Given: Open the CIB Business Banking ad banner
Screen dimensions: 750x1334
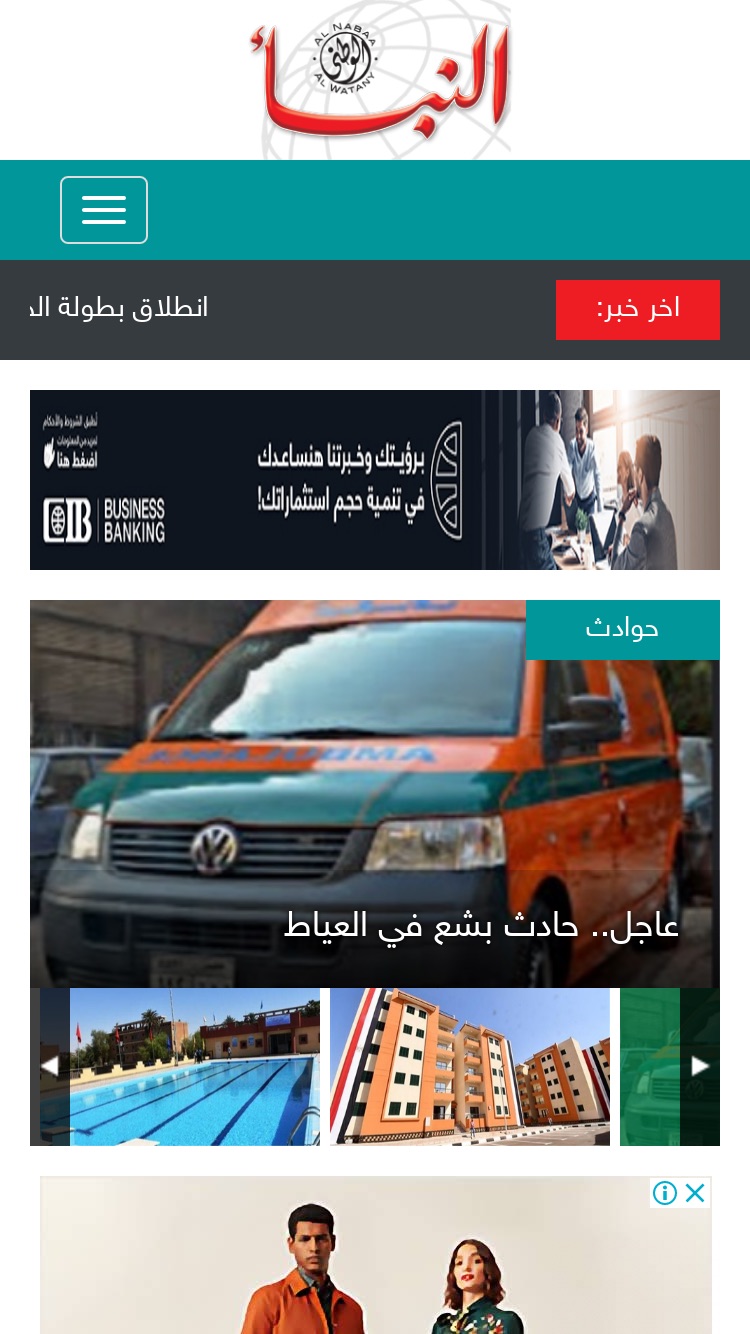Looking at the screenshot, I should [375, 480].
